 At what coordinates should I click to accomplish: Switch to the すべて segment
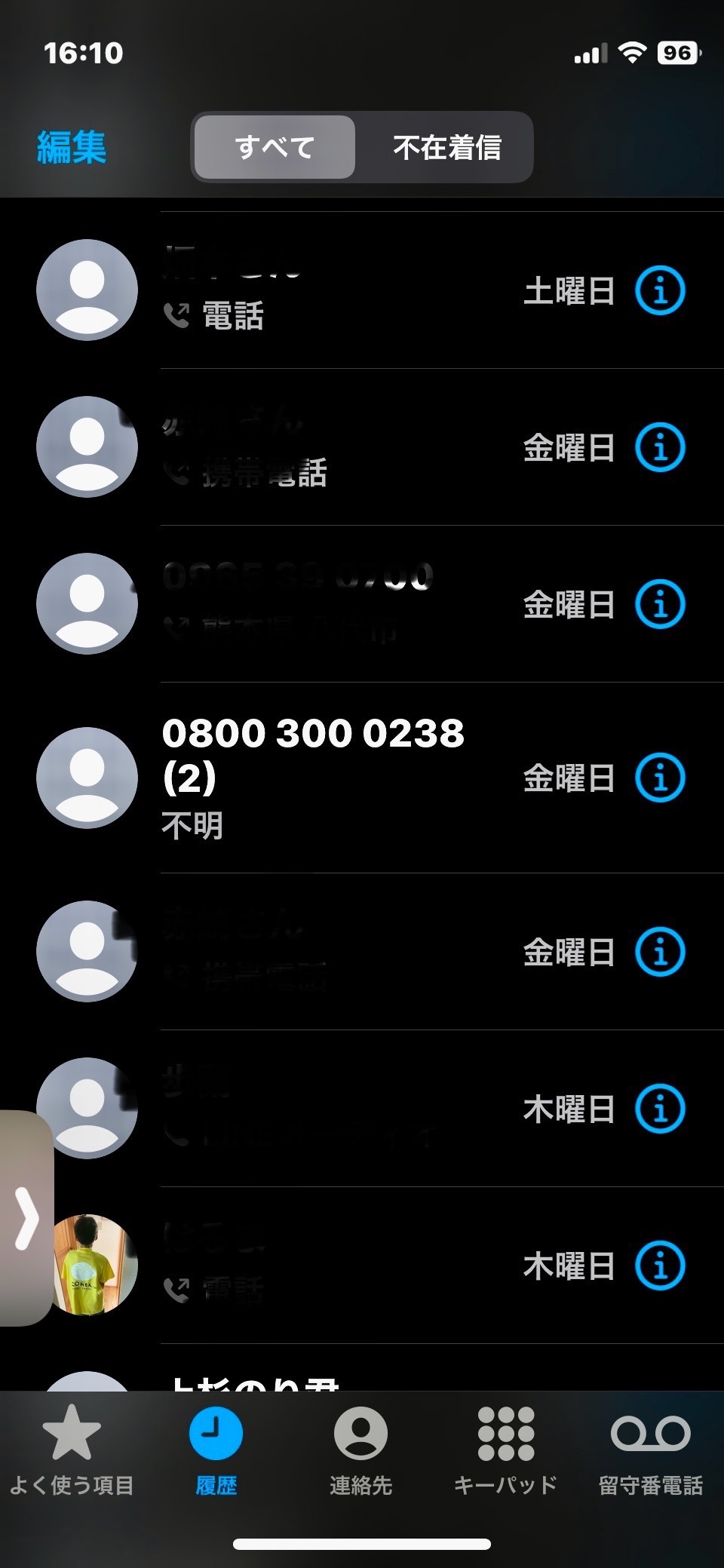coord(275,147)
